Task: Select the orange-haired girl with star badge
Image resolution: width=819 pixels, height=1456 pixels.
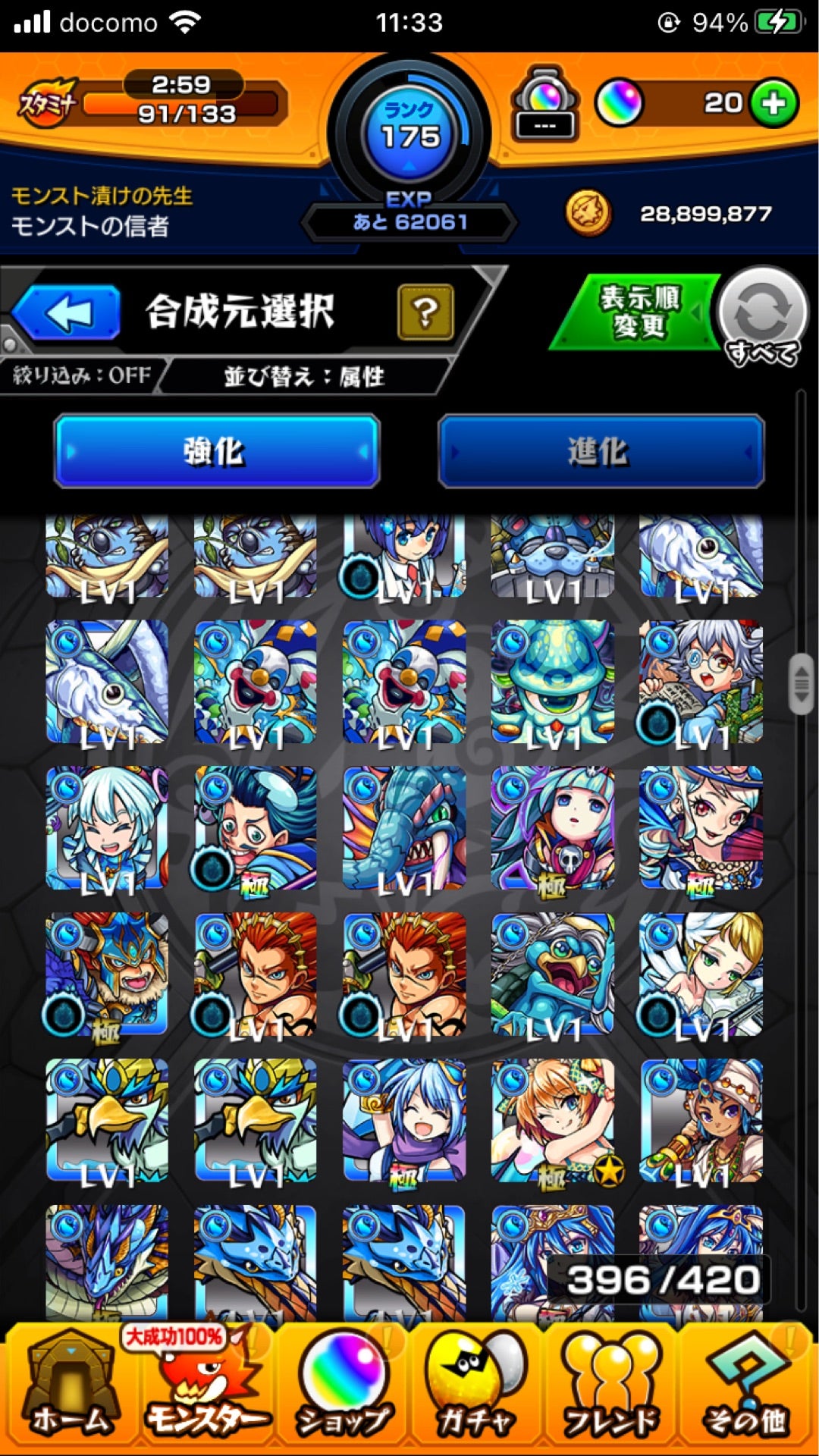Action: tap(552, 1119)
